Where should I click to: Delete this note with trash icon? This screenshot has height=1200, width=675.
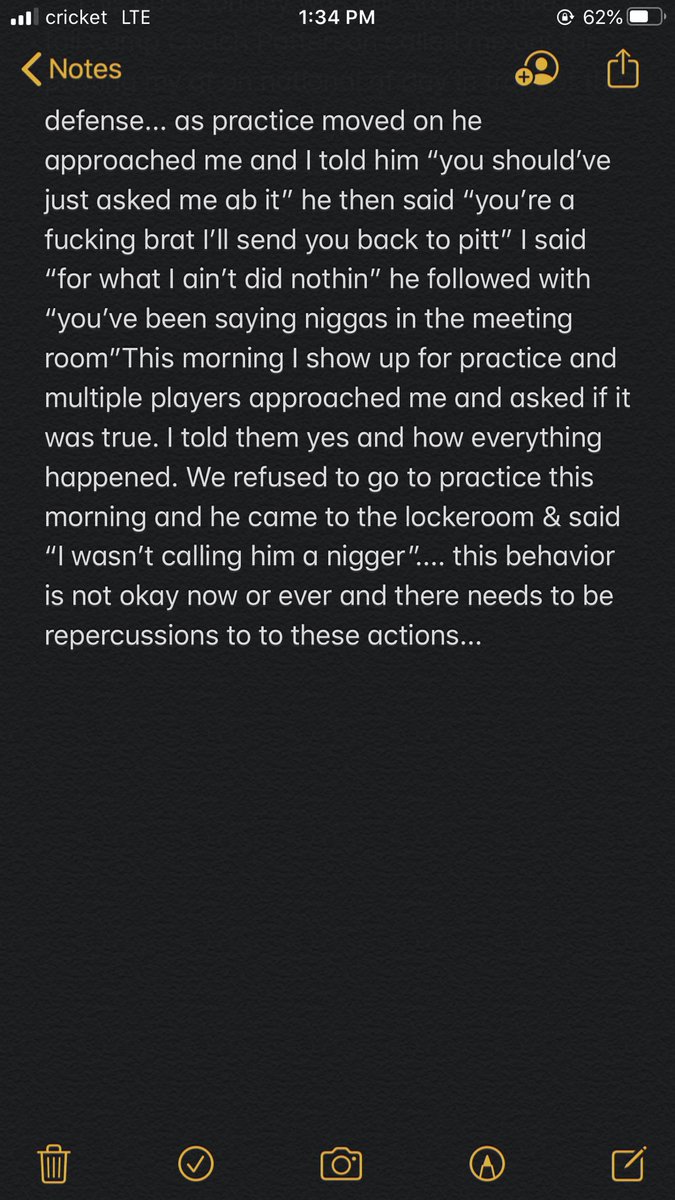pyautogui.click(x=53, y=1163)
